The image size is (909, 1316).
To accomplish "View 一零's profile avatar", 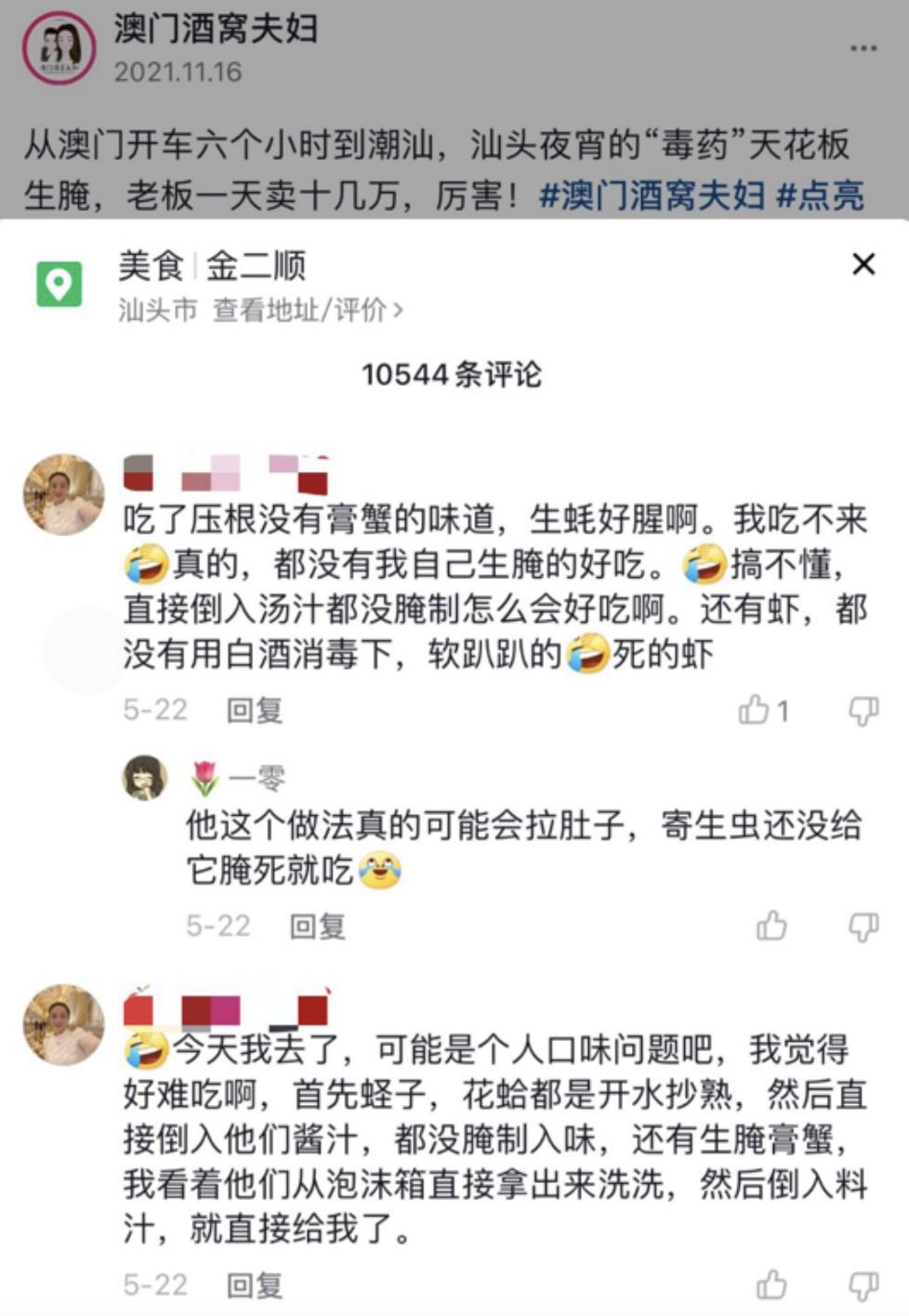I will (x=145, y=777).
